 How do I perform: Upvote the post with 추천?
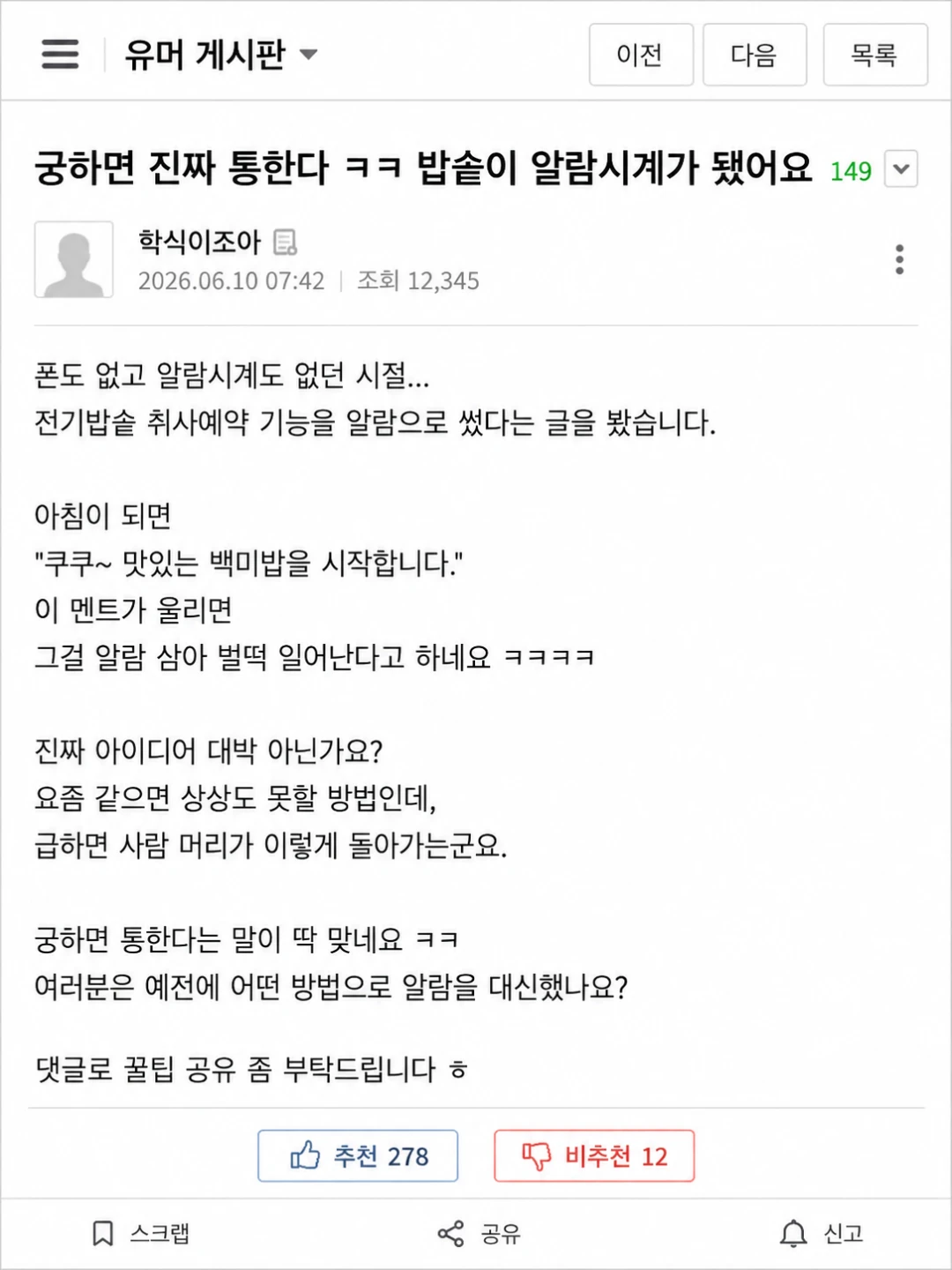[358, 1155]
